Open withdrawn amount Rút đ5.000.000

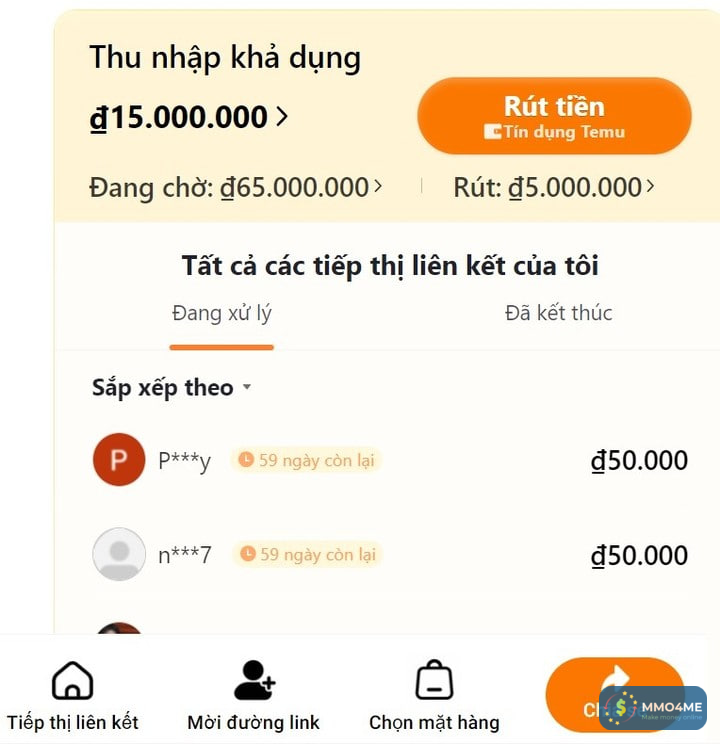[x=554, y=187]
